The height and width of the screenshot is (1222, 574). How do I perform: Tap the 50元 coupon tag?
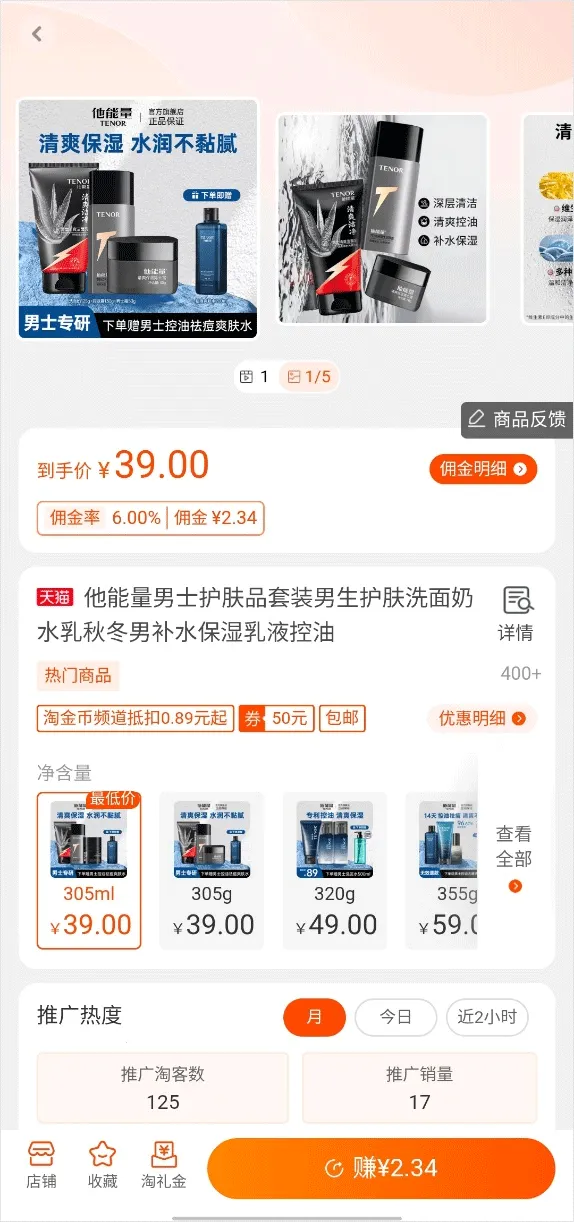pos(276,718)
